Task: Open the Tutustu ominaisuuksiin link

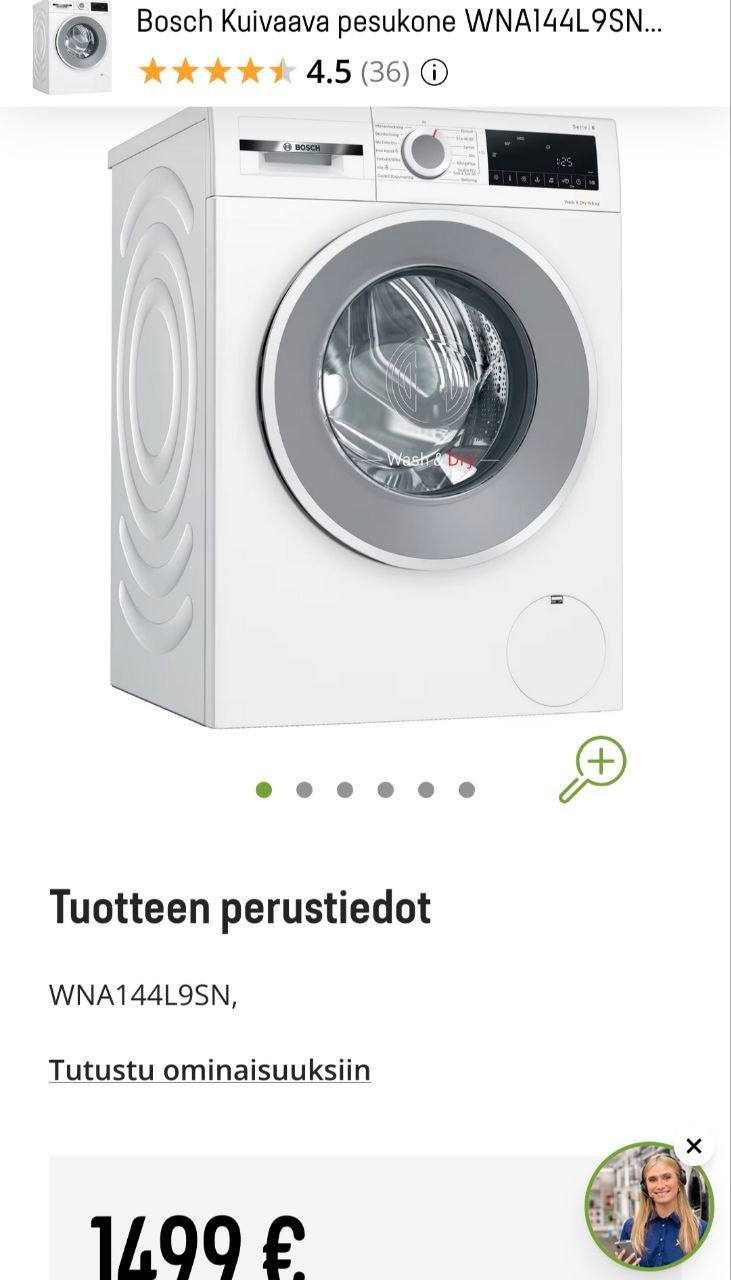Action: 210,1070
